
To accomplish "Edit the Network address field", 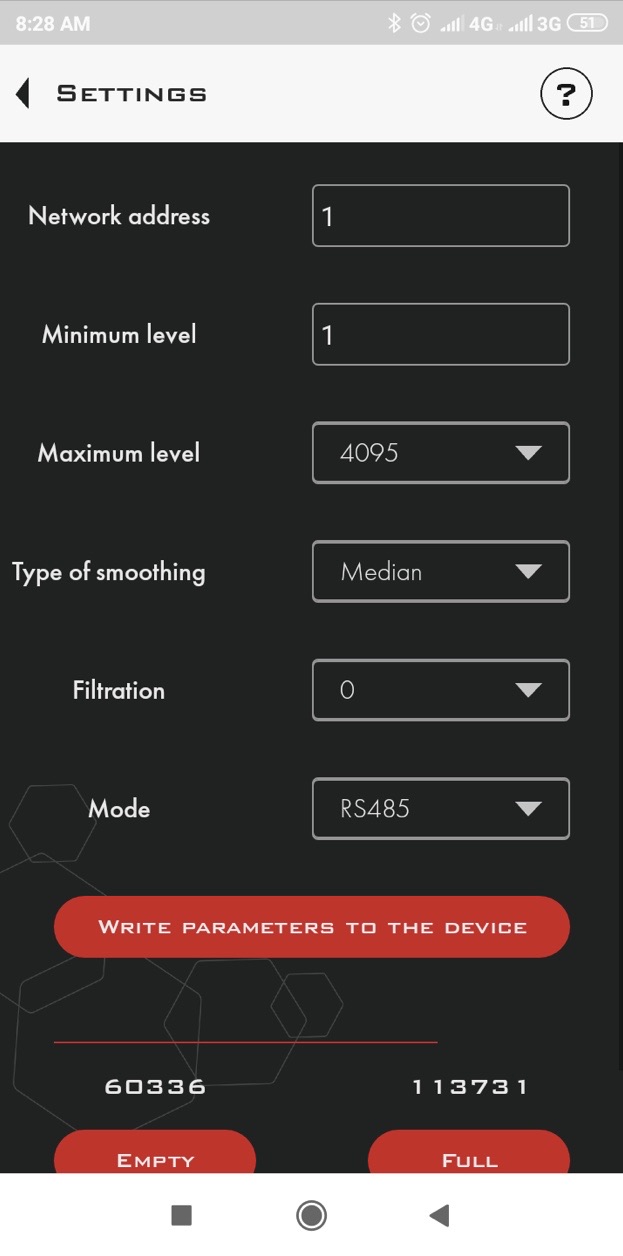I will [441, 215].
